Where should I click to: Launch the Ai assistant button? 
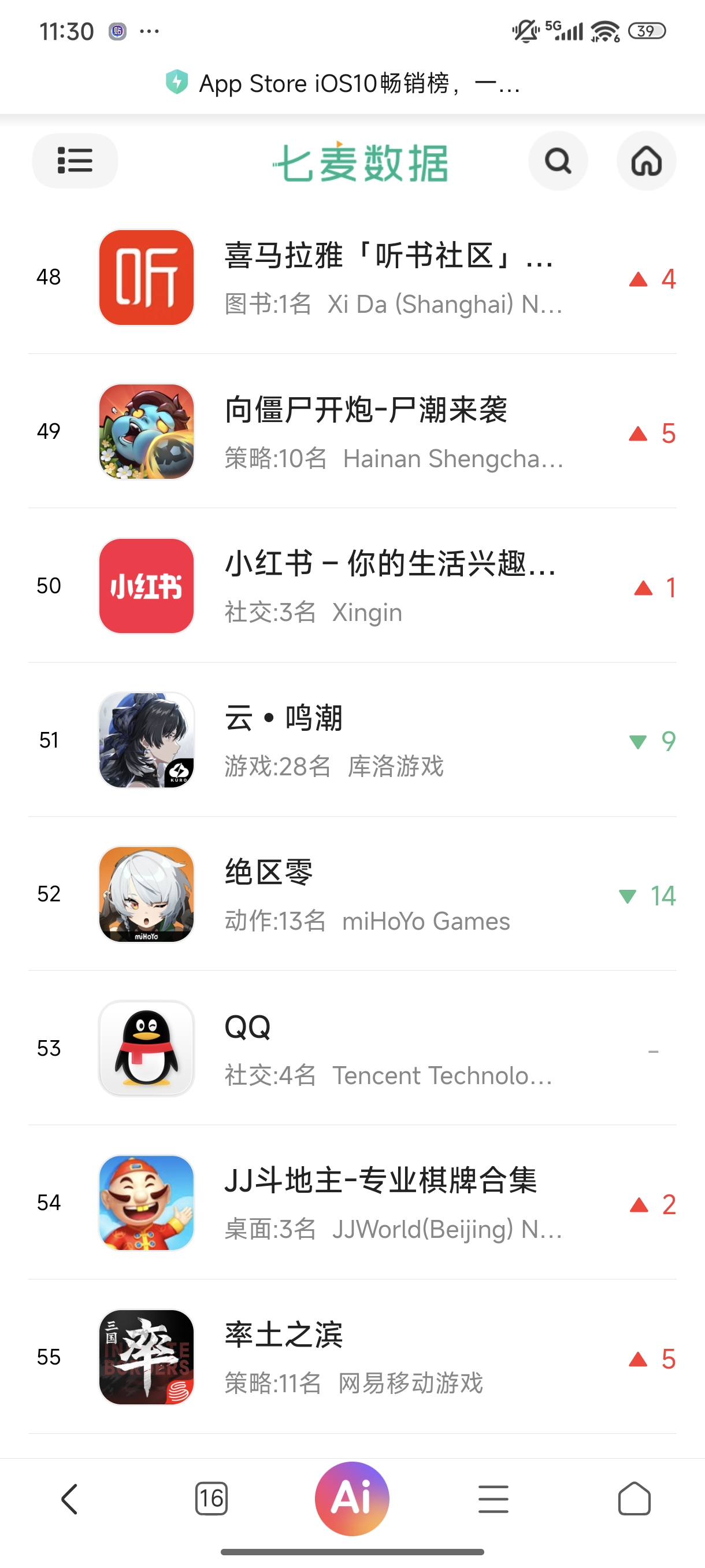tap(352, 1498)
